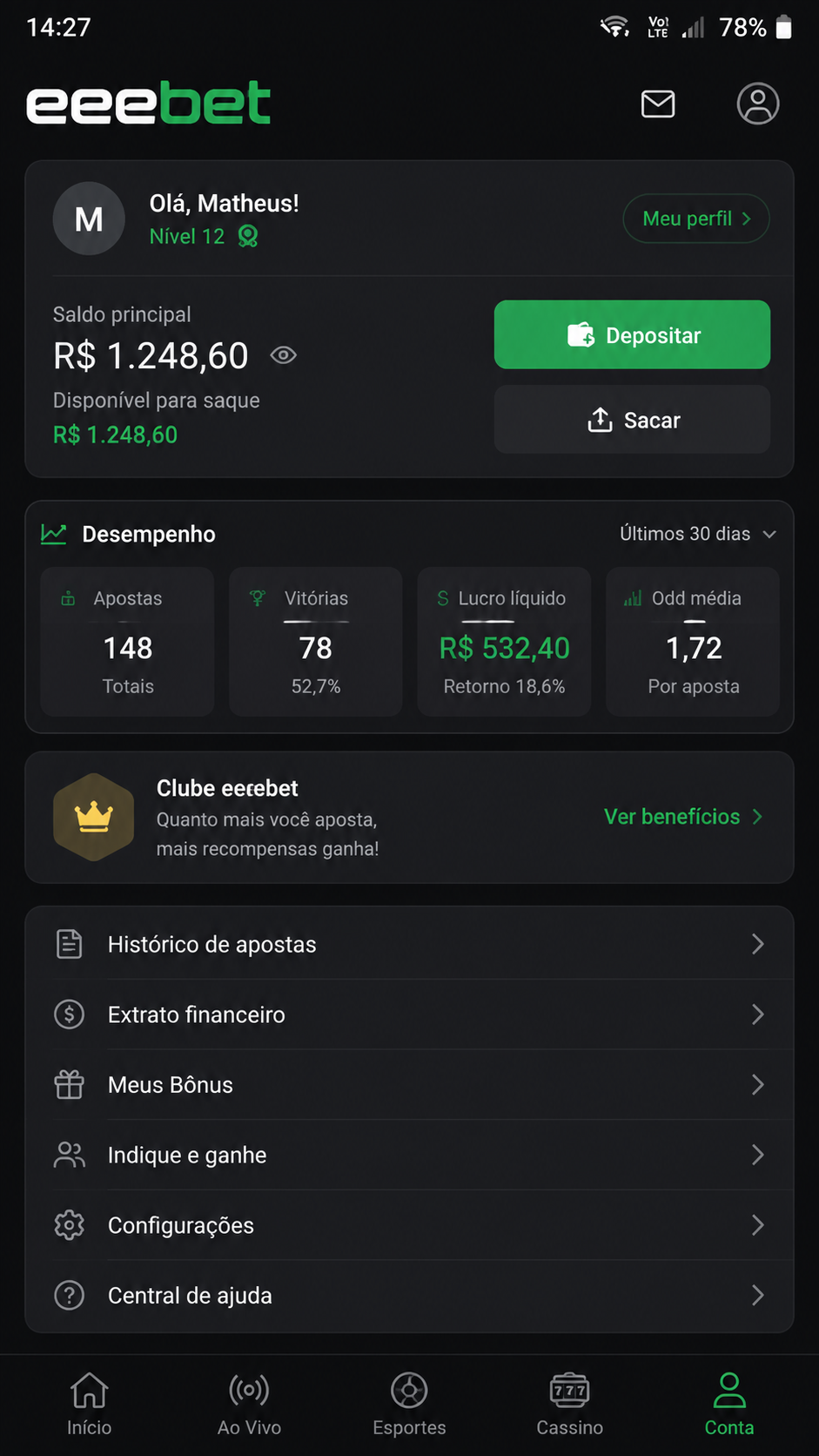819x1456 pixels.
Task: Tap the profile avatar icon in header
Action: click(758, 104)
